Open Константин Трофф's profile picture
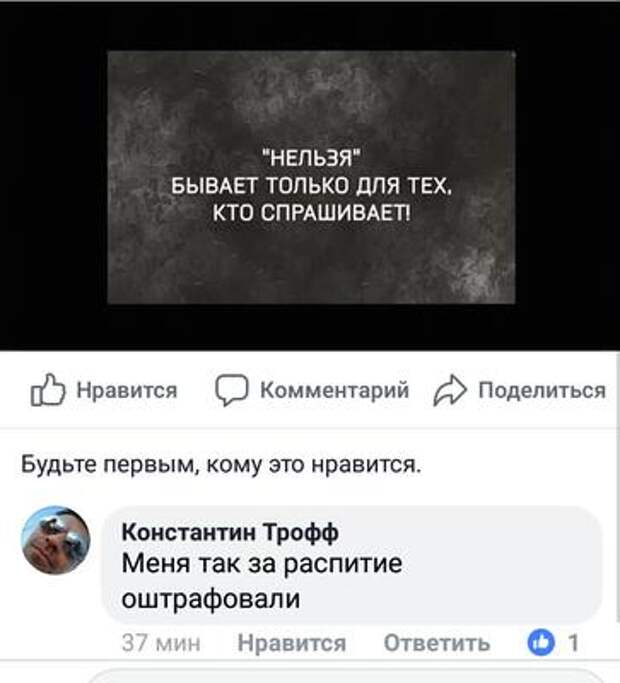Viewport: 620px width, 683px height. click(x=56, y=540)
